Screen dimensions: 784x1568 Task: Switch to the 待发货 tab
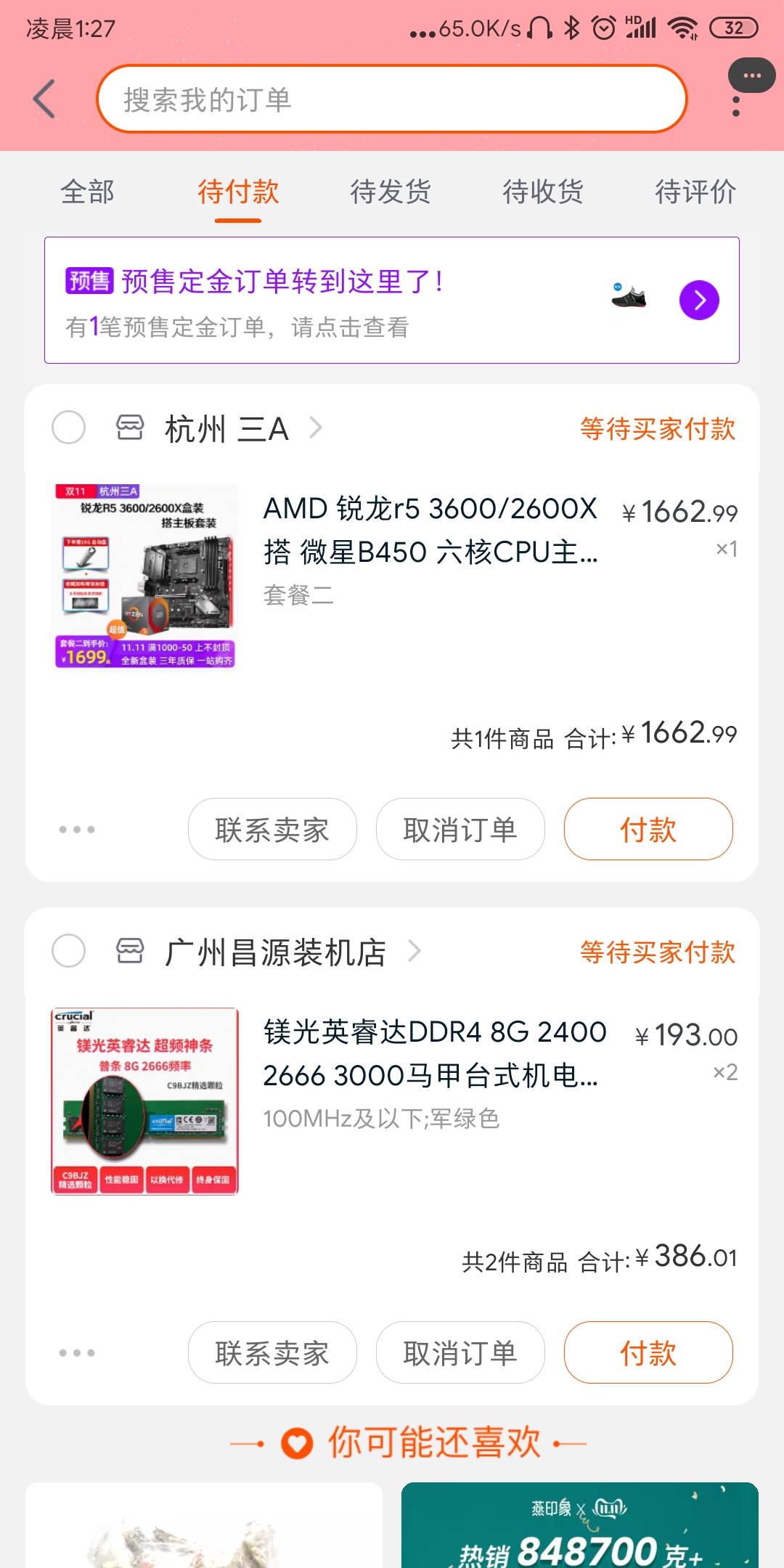pos(391,192)
